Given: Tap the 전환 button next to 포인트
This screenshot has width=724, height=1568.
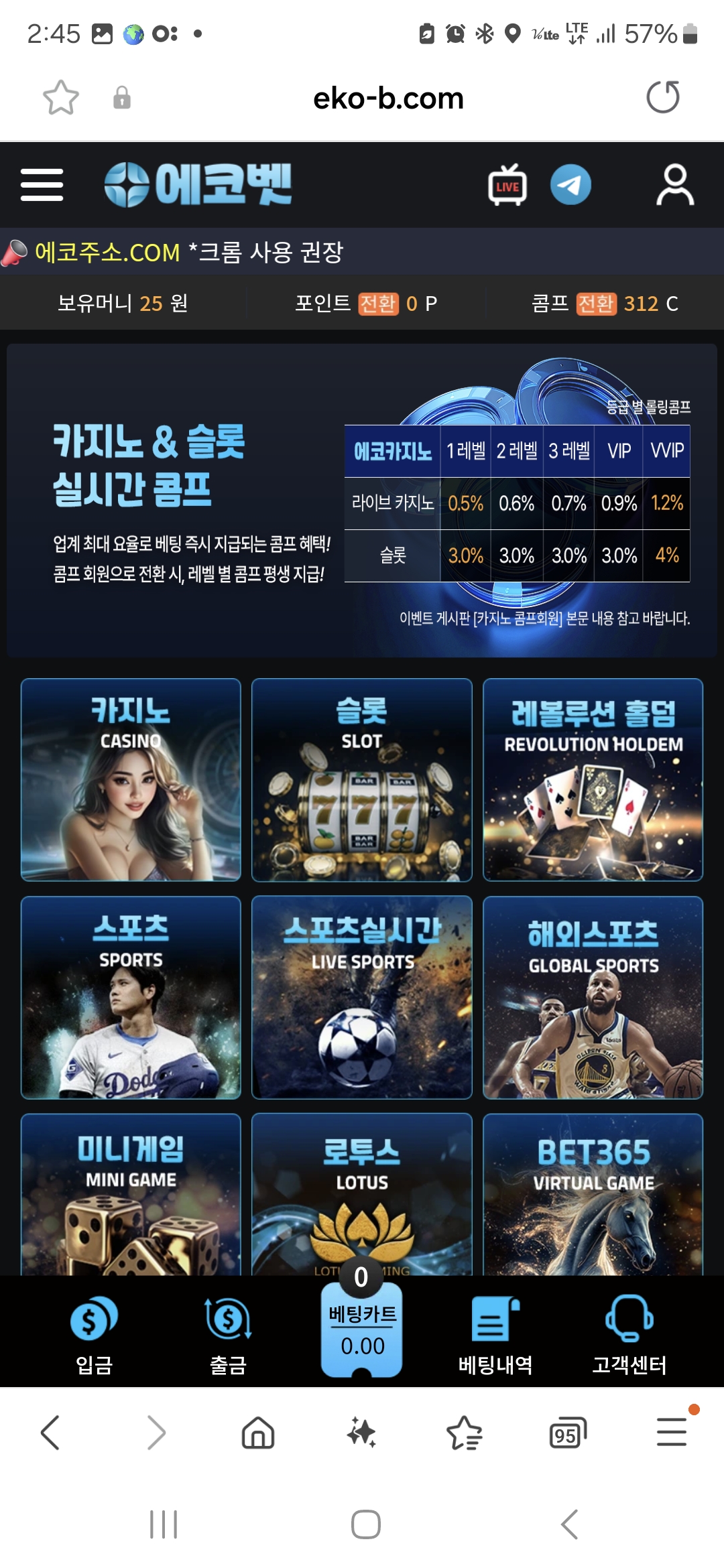Looking at the screenshot, I should click(x=378, y=304).
